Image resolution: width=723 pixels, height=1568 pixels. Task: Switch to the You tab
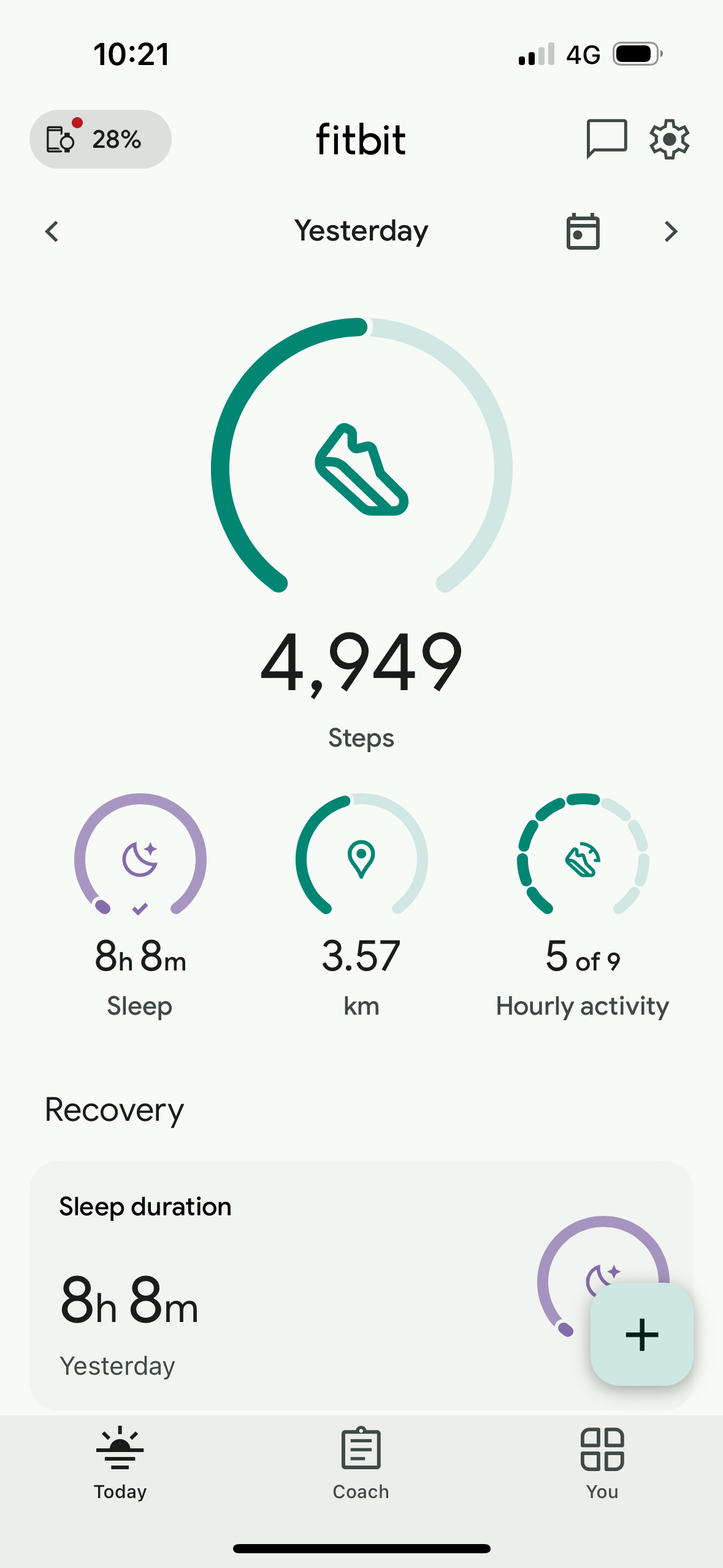tap(602, 1464)
